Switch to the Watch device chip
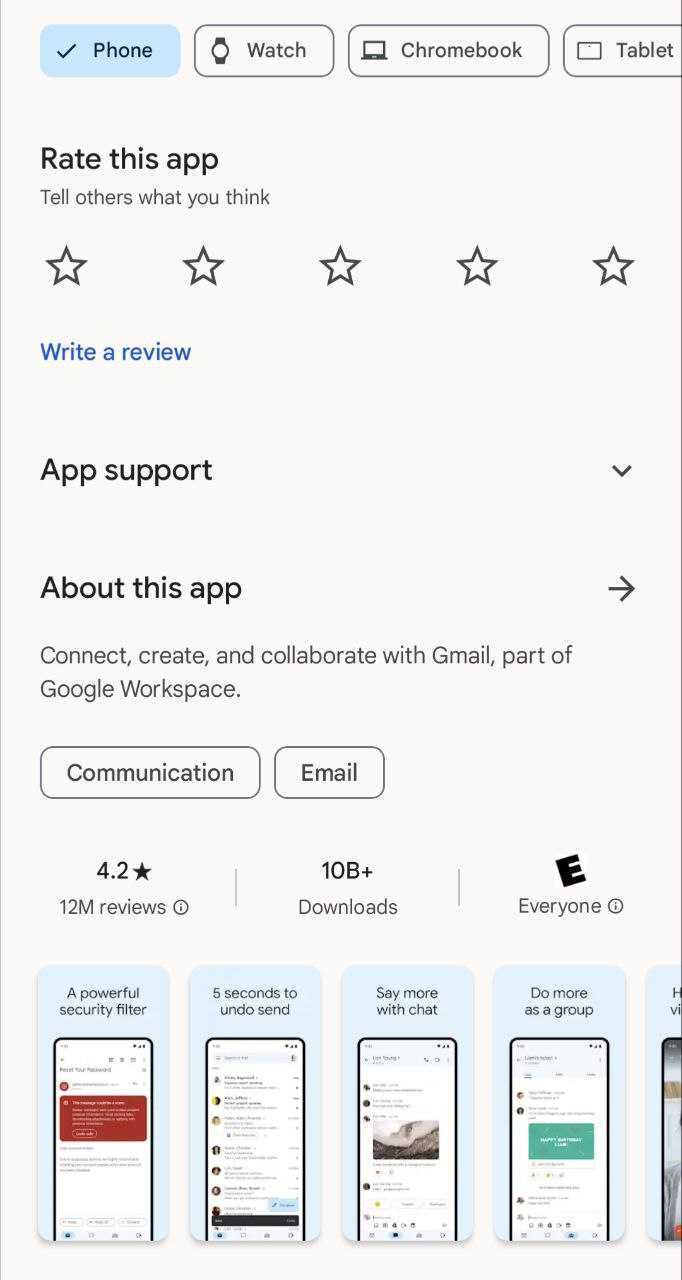The image size is (682, 1280). pyautogui.click(x=264, y=51)
